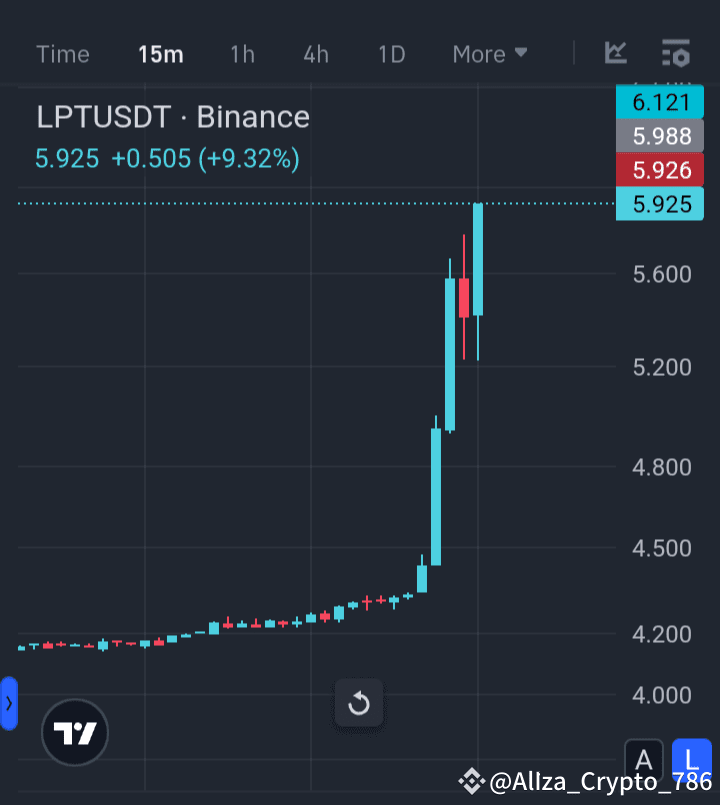
Task: Click the red 5.926 ask price label
Action: coord(660,170)
